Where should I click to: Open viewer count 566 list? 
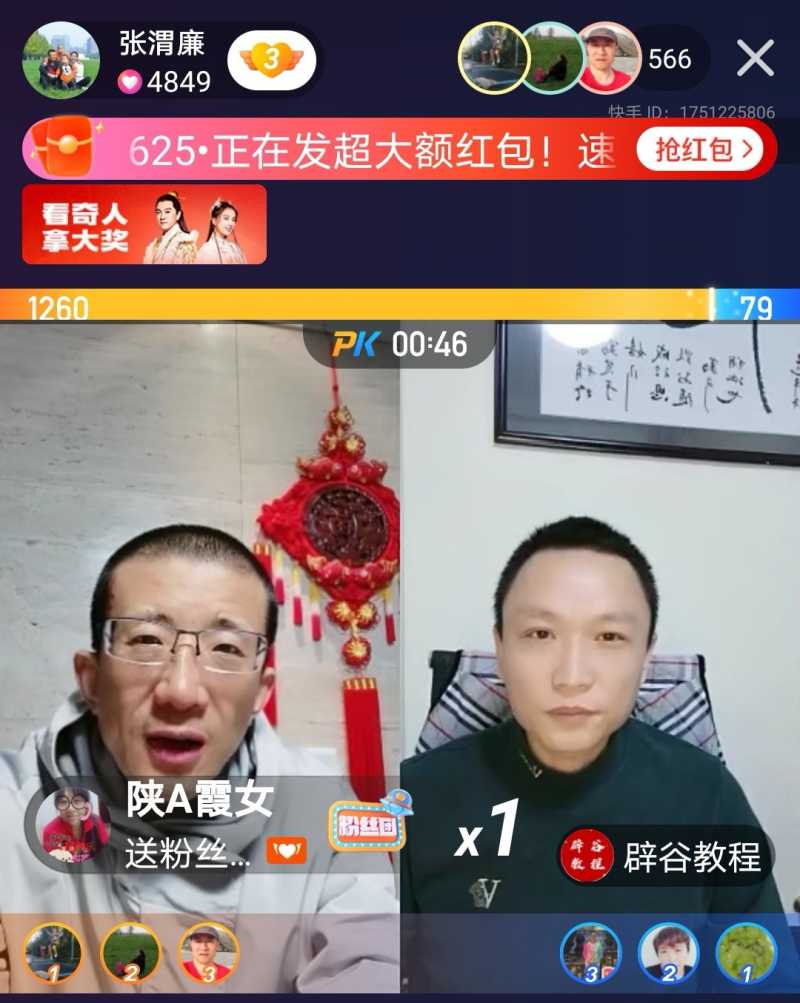point(668,59)
